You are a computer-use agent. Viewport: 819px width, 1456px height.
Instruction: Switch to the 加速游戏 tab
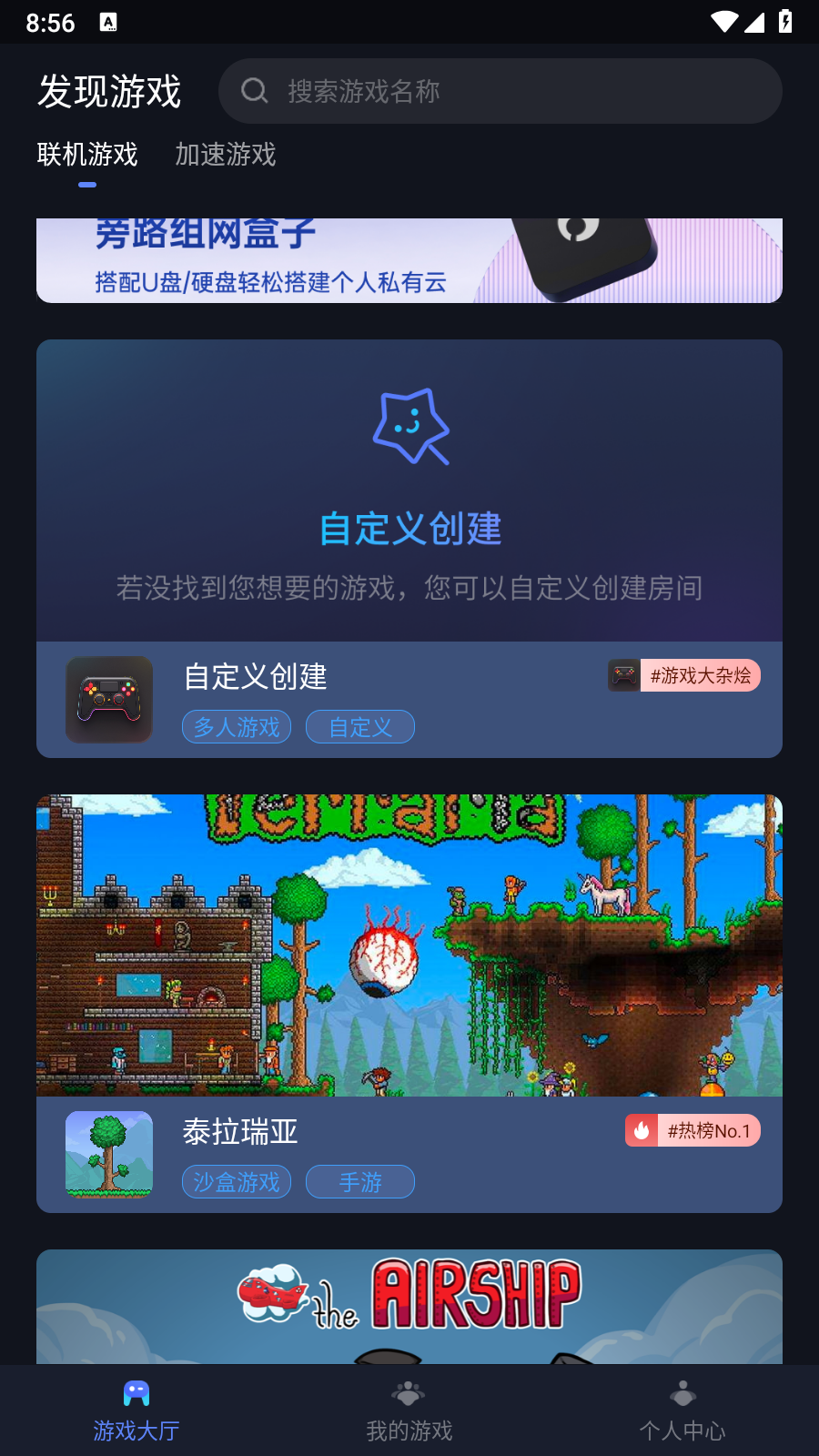coord(225,155)
